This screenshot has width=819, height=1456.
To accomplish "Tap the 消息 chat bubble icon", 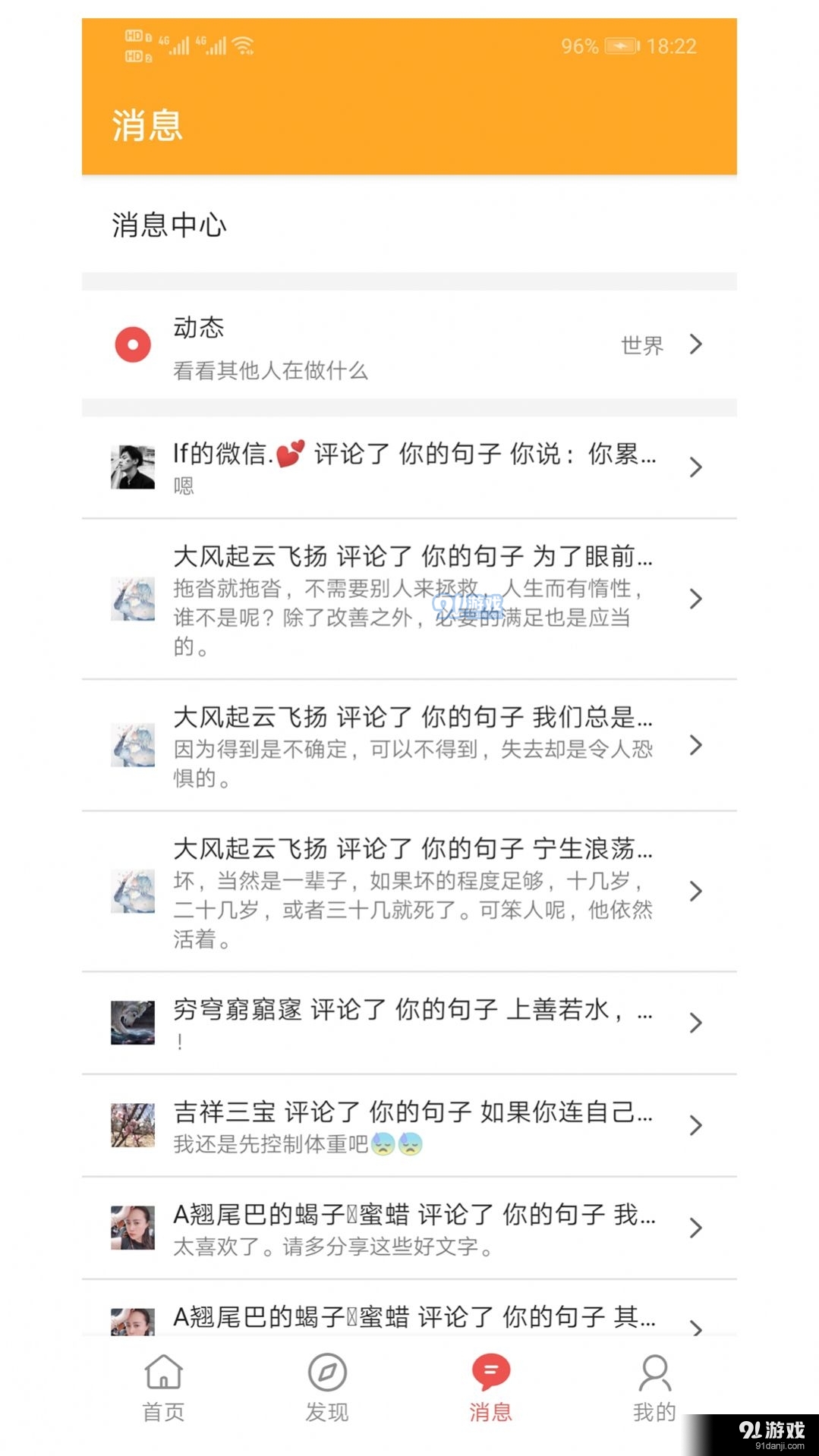I will point(491,1373).
